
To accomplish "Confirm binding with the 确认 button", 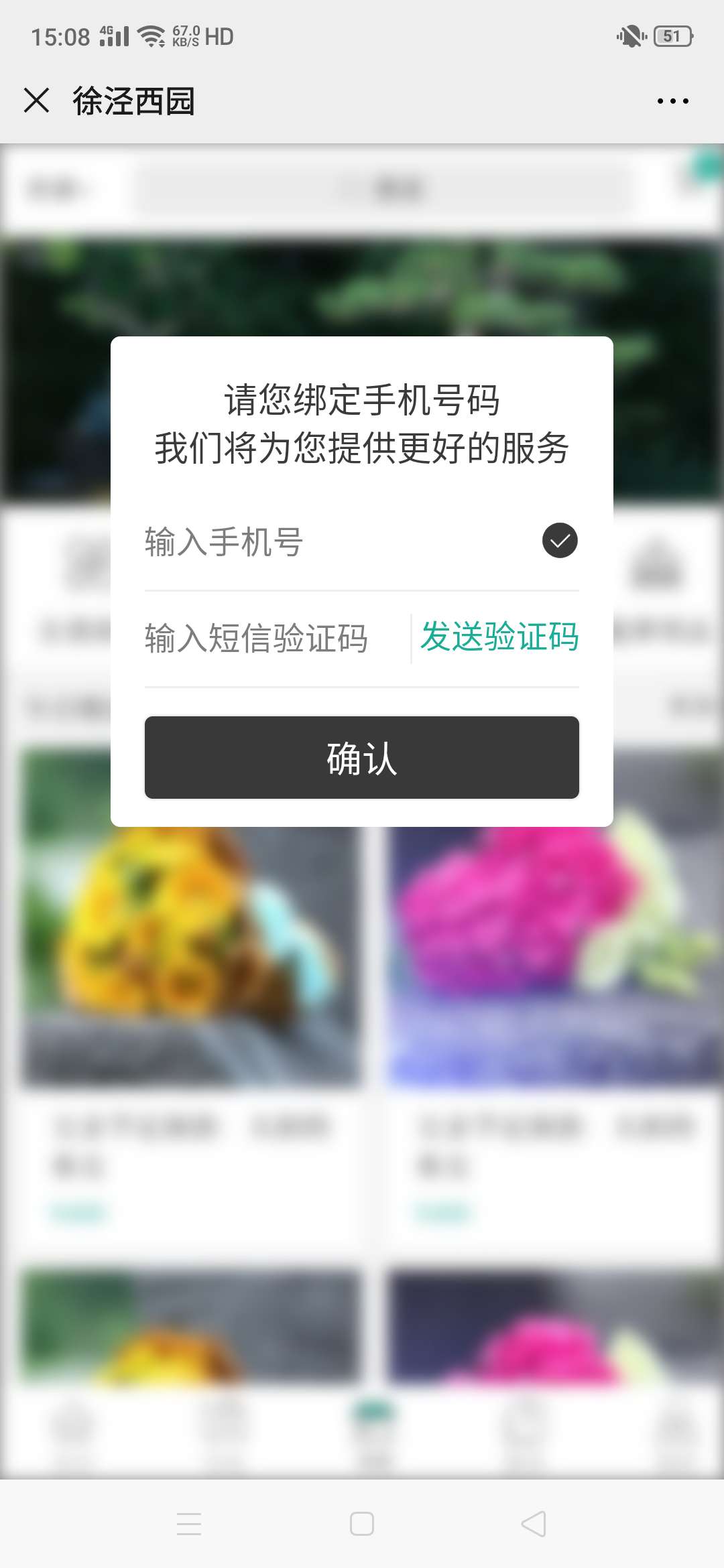I will click(362, 758).
